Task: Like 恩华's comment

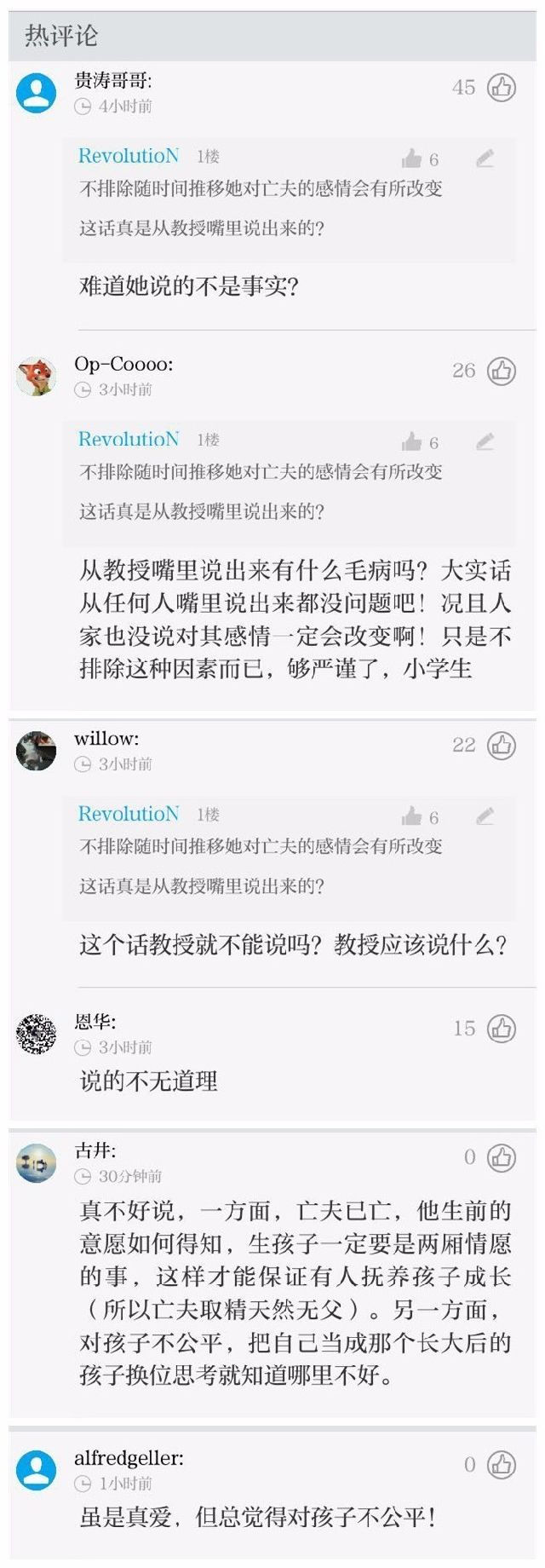Action: tap(502, 1029)
